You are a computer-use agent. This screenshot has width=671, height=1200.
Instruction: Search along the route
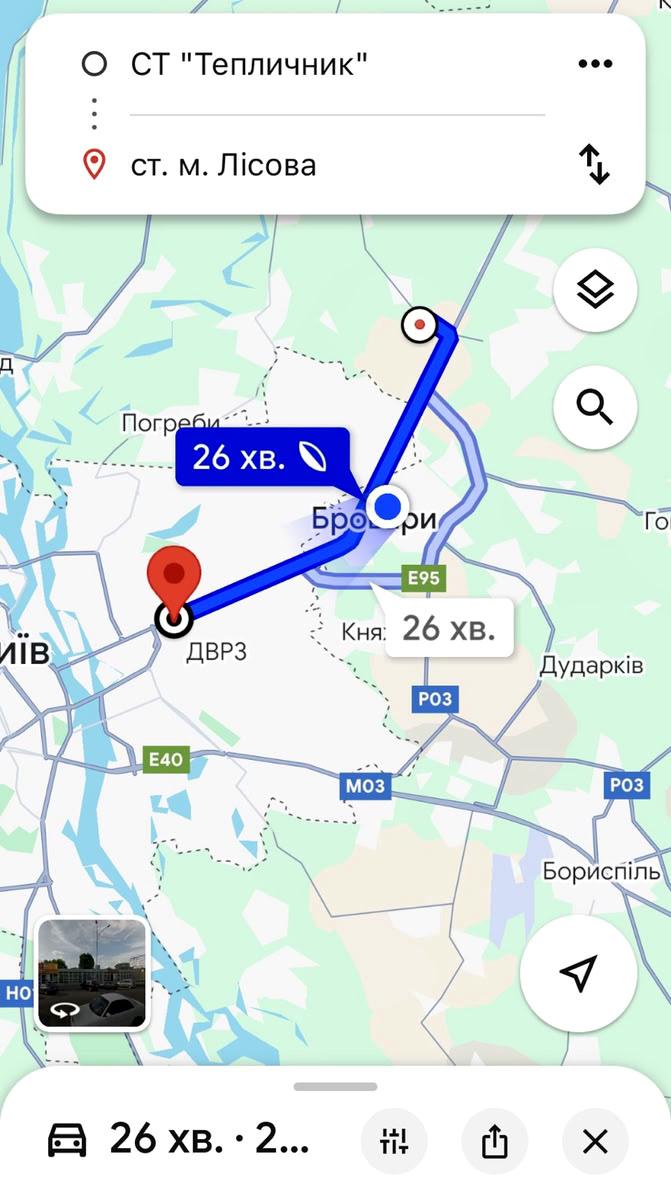click(x=596, y=407)
